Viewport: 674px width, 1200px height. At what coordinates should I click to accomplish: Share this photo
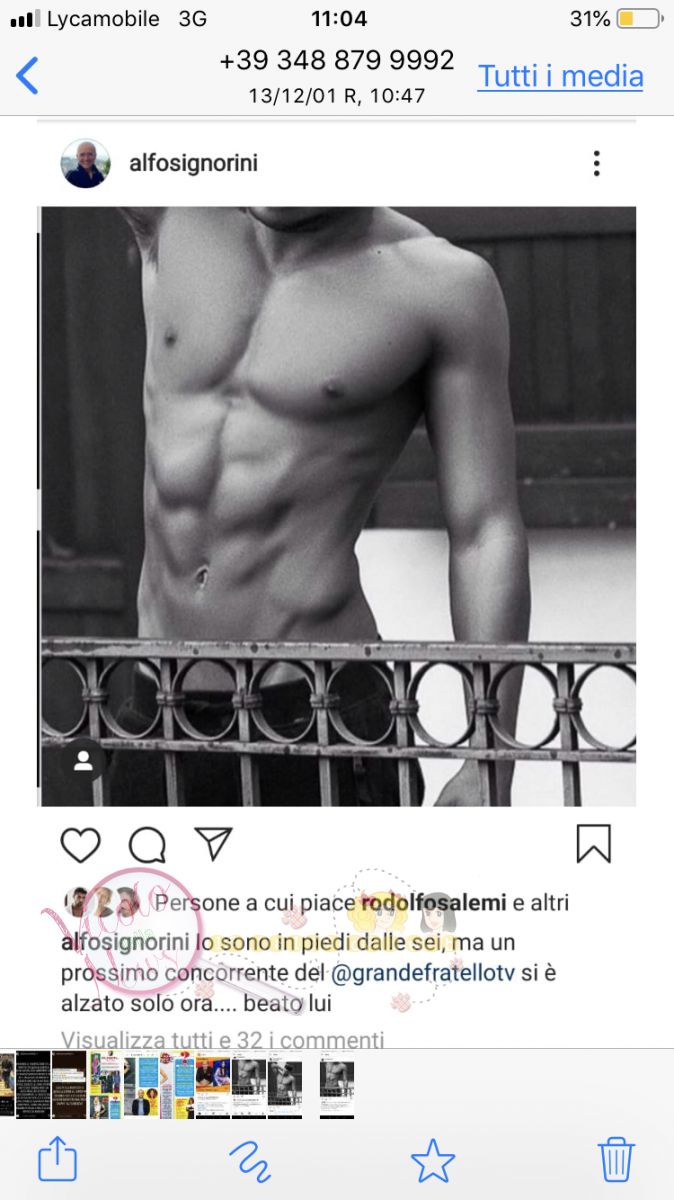pos(57,1160)
